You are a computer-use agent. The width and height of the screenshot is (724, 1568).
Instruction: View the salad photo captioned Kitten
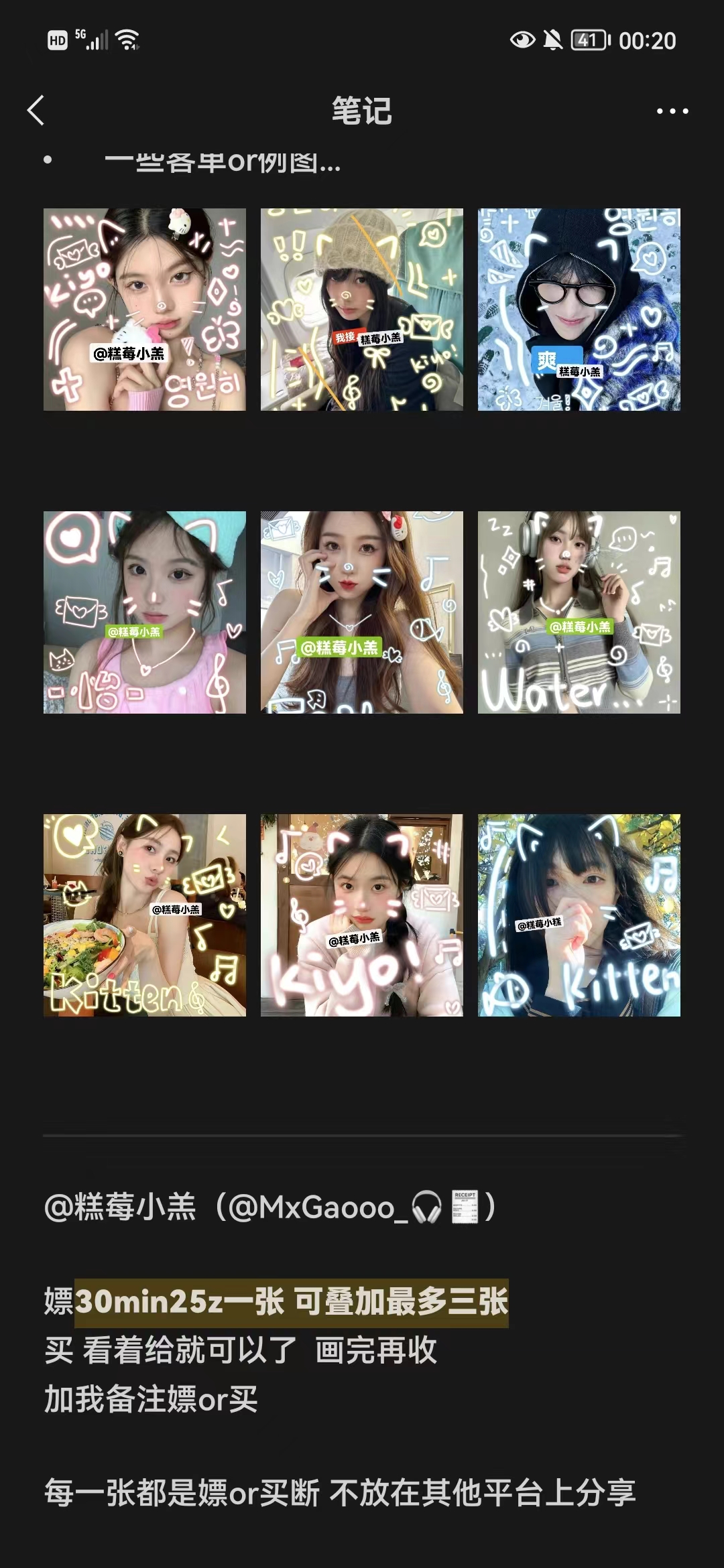pos(145,915)
